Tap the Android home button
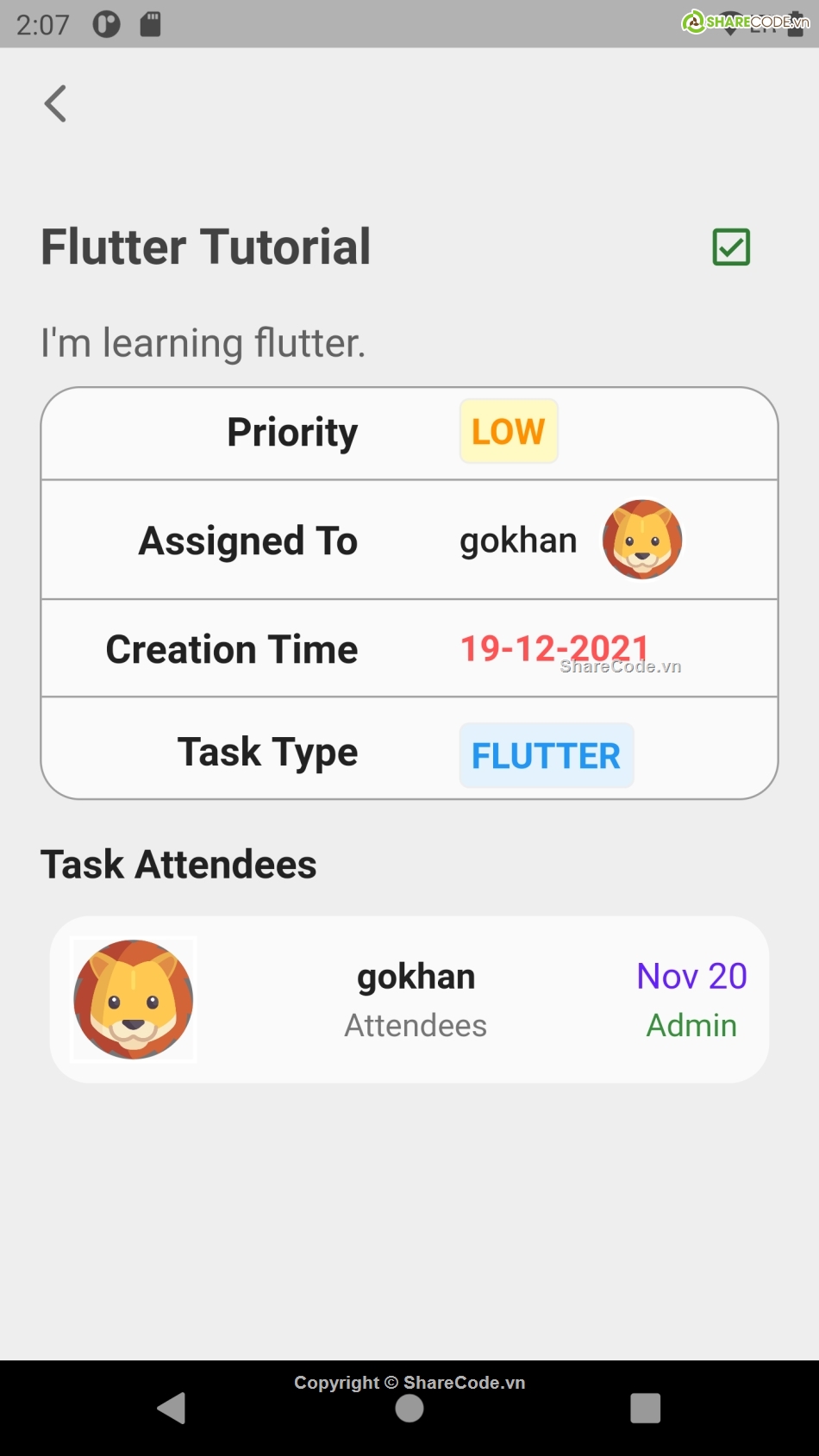This screenshot has width=819, height=1456. point(409,1409)
